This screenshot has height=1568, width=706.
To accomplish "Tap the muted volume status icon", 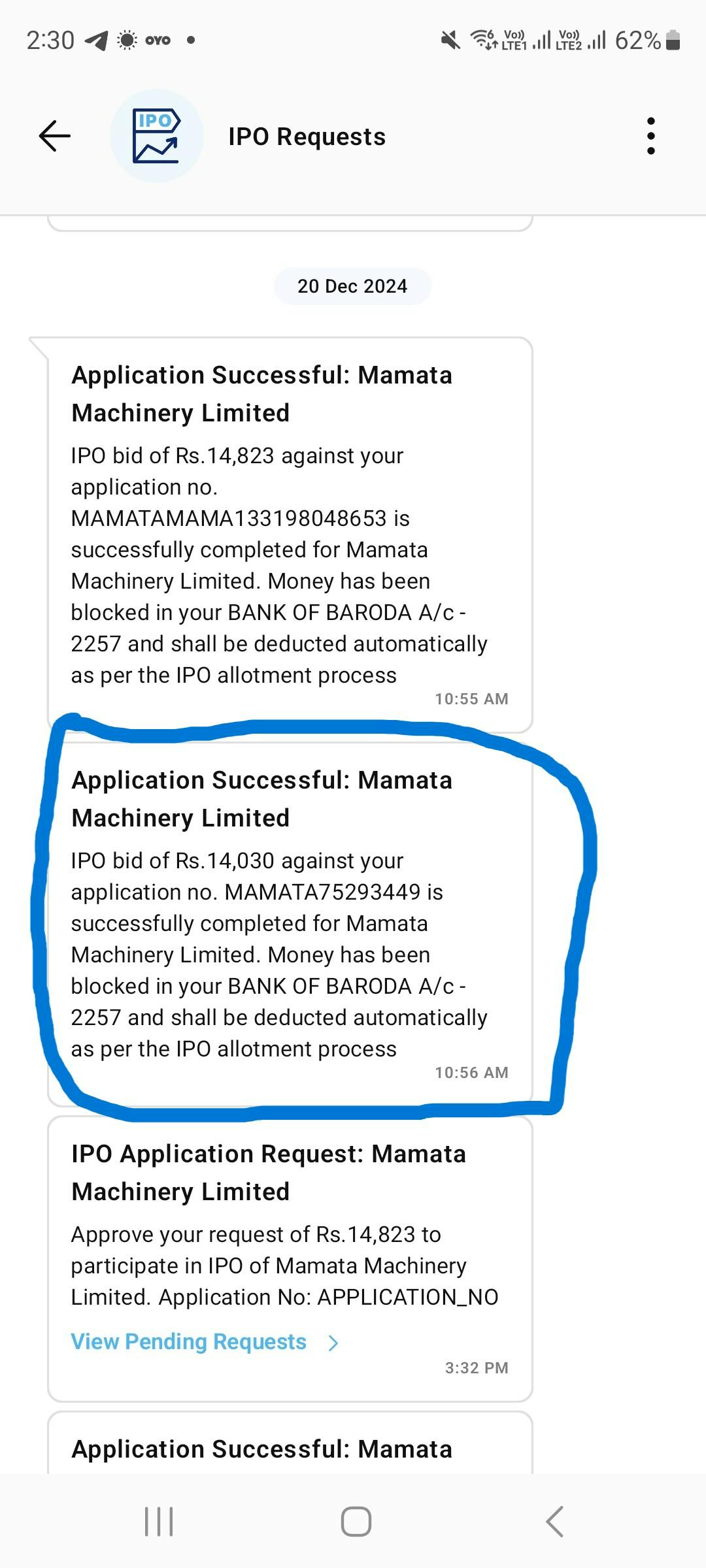I will 450,39.
